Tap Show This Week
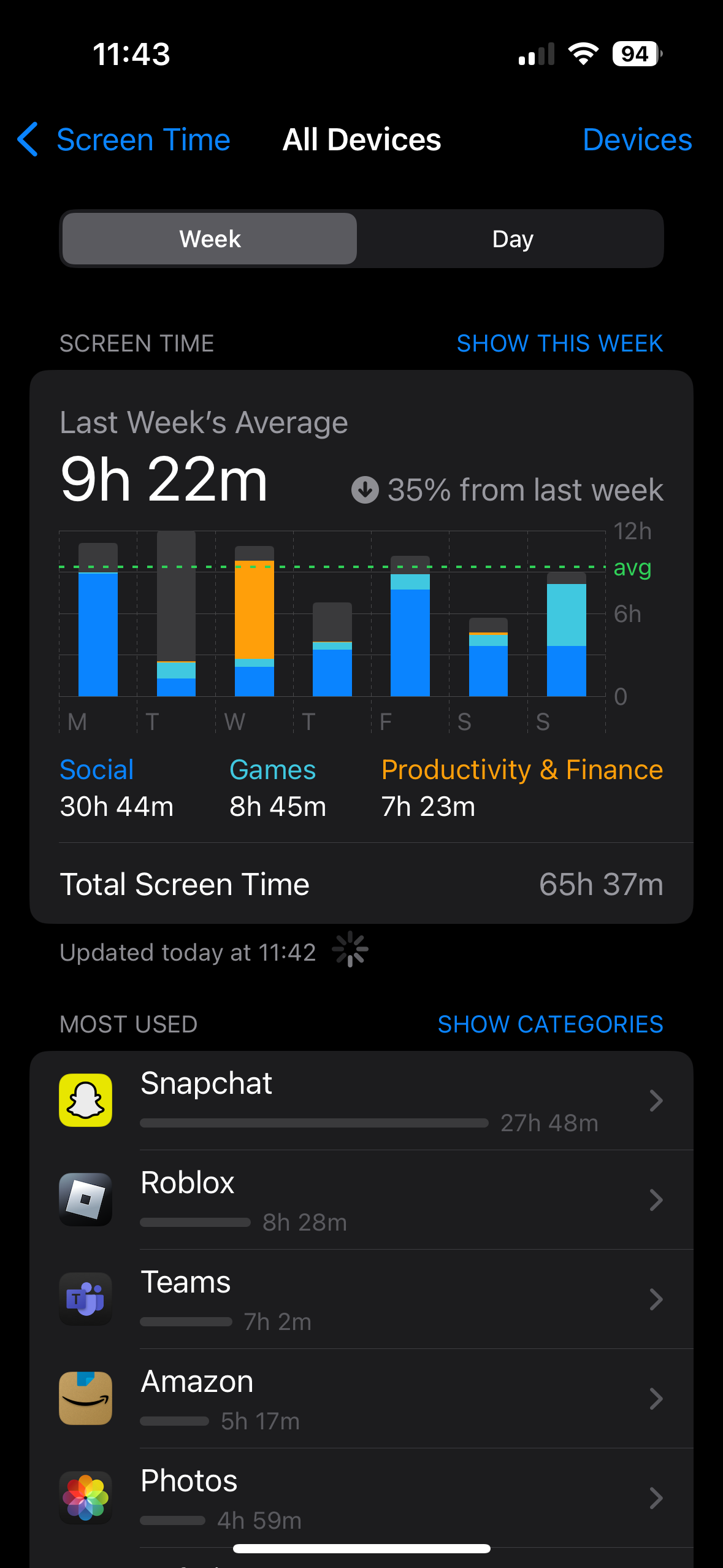Viewport: 723px width, 1568px height. pyautogui.click(x=559, y=344)
